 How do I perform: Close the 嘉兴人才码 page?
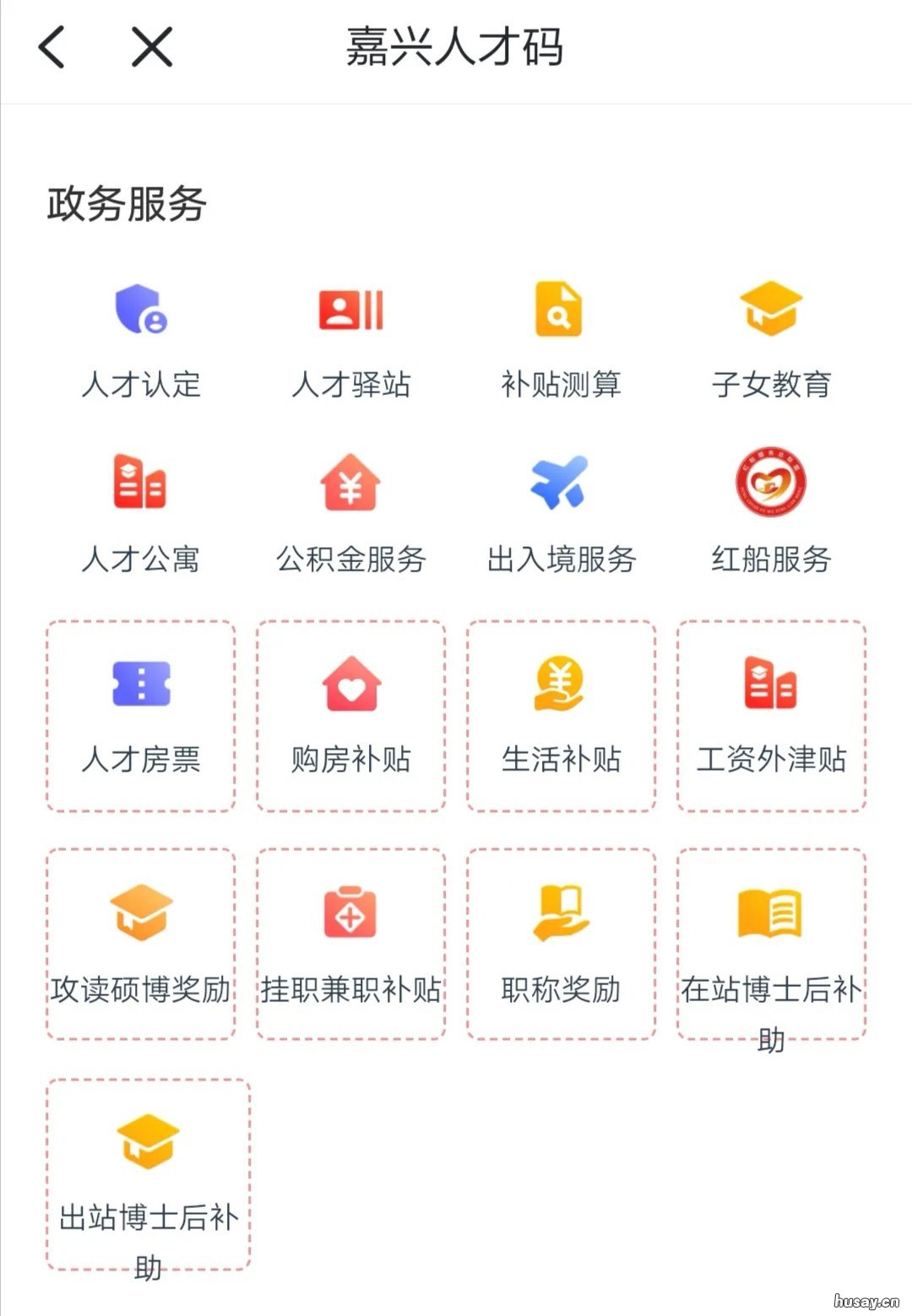149,47
